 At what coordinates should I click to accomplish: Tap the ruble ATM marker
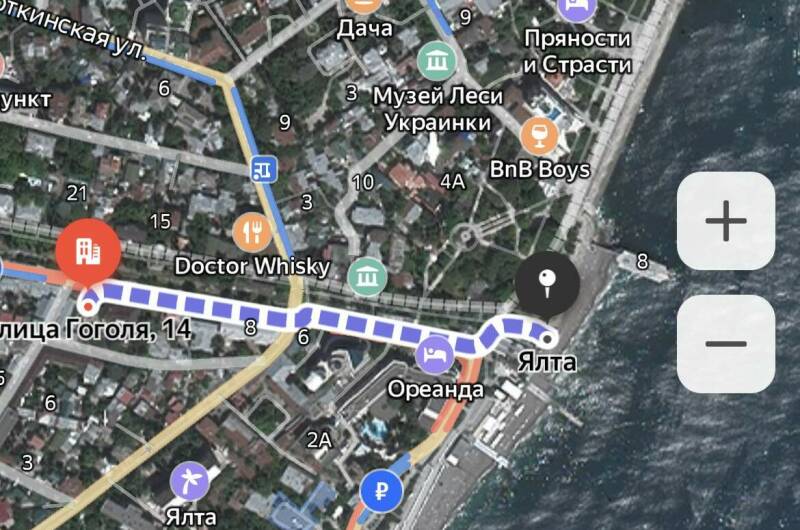click(383, 490)
